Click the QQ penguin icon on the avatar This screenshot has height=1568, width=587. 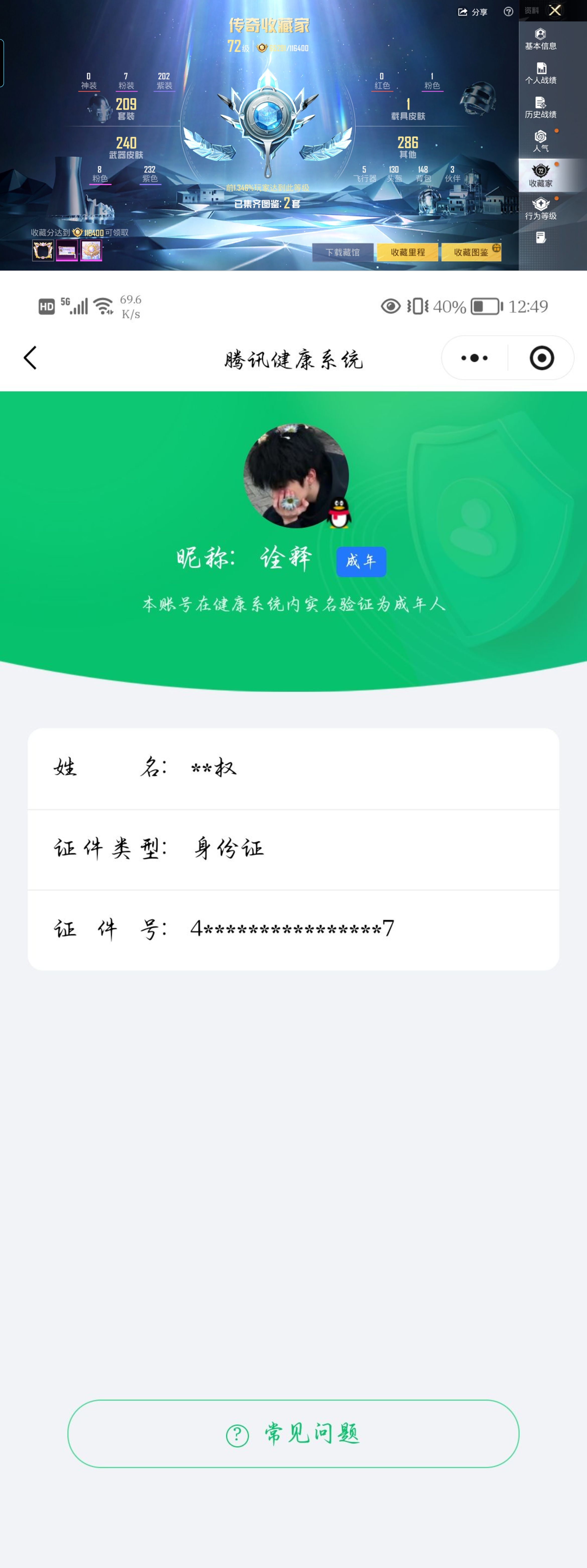coord(339,513)
